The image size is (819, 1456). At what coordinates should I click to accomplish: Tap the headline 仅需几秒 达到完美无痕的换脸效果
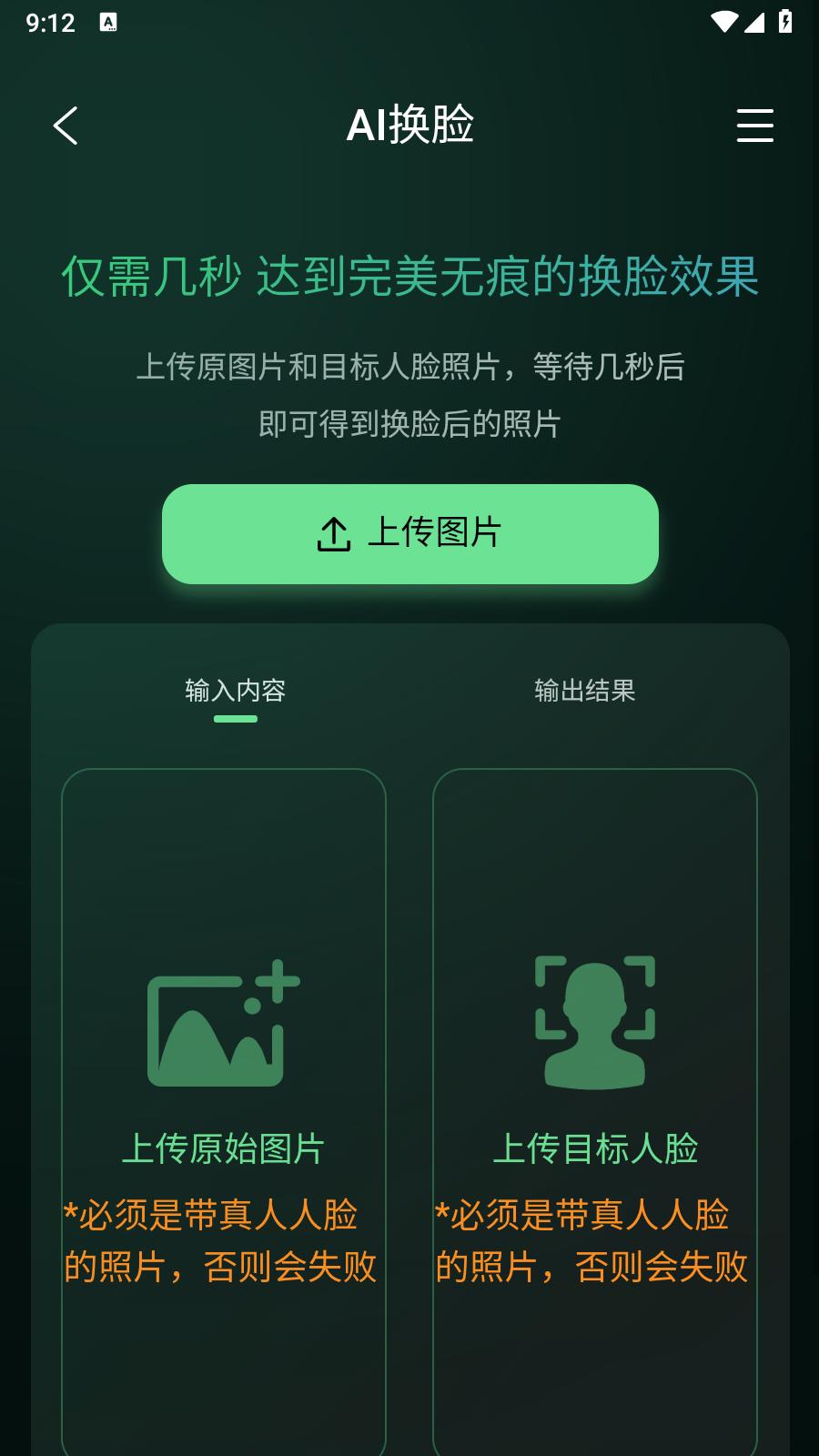[x=409, y=278]
